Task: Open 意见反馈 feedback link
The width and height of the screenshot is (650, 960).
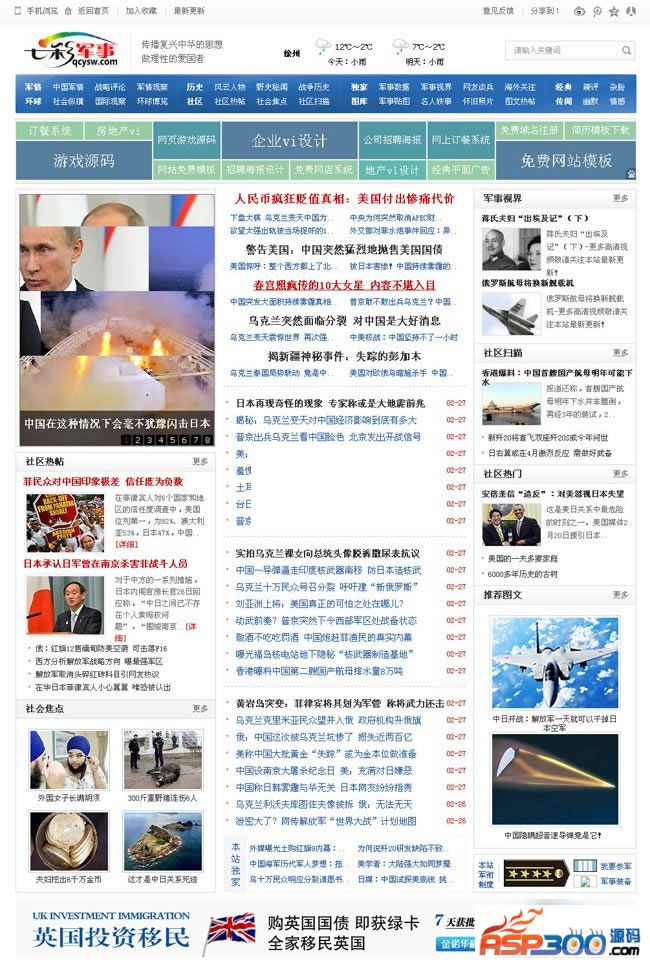Action: (498, 11)
